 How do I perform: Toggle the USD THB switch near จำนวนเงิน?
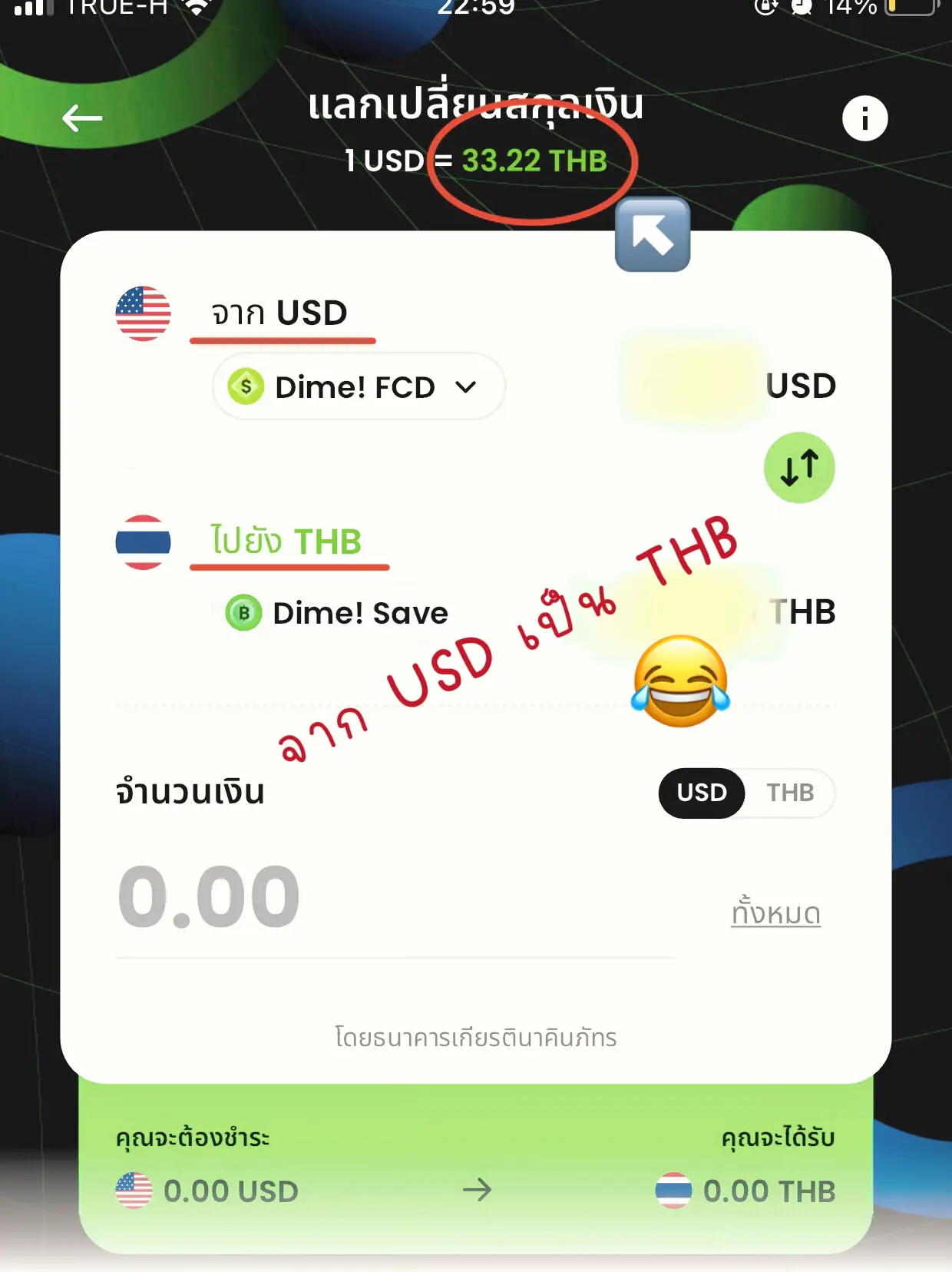(x=745, y=793)
